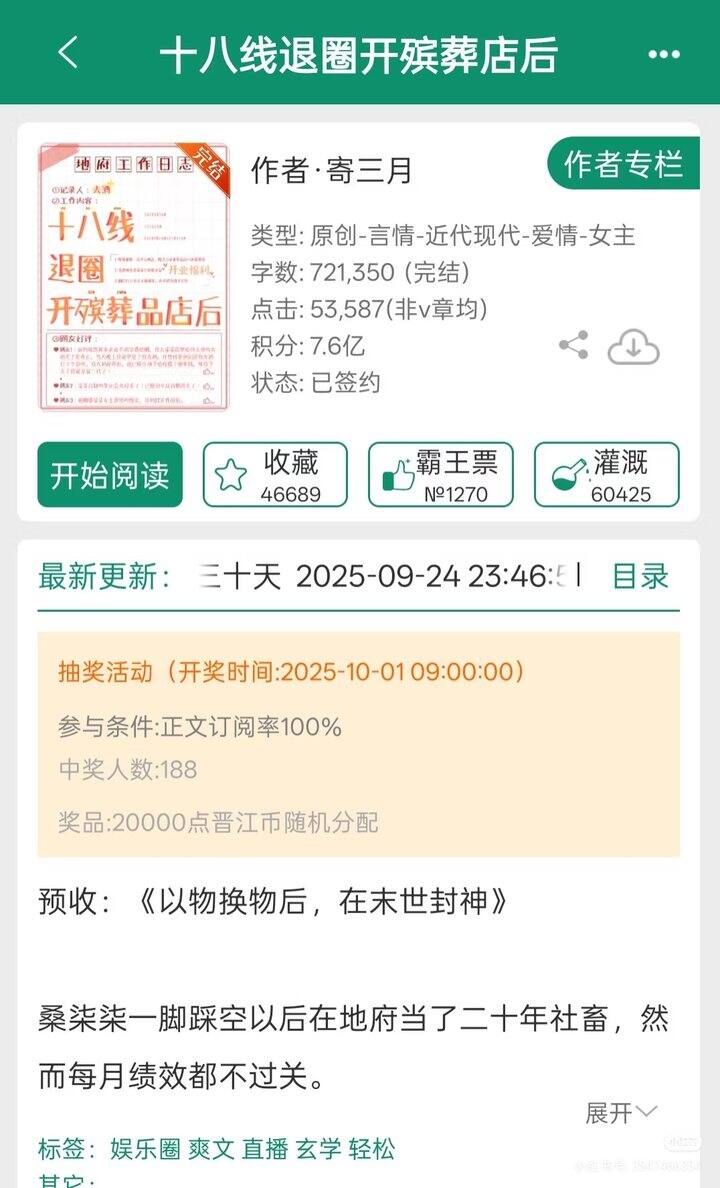Select the 娱乐圈 tag
The width and height of the screenshot is (720, 1188).
pos(145,1149)
